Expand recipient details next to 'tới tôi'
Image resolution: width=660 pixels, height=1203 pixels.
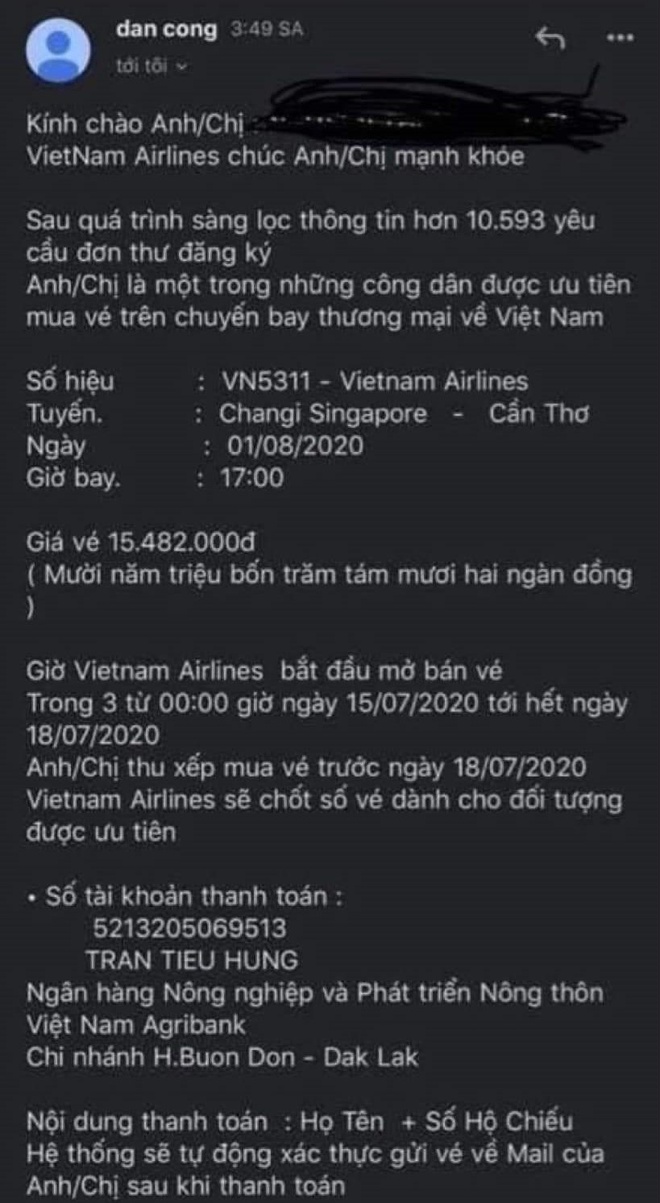182,67
